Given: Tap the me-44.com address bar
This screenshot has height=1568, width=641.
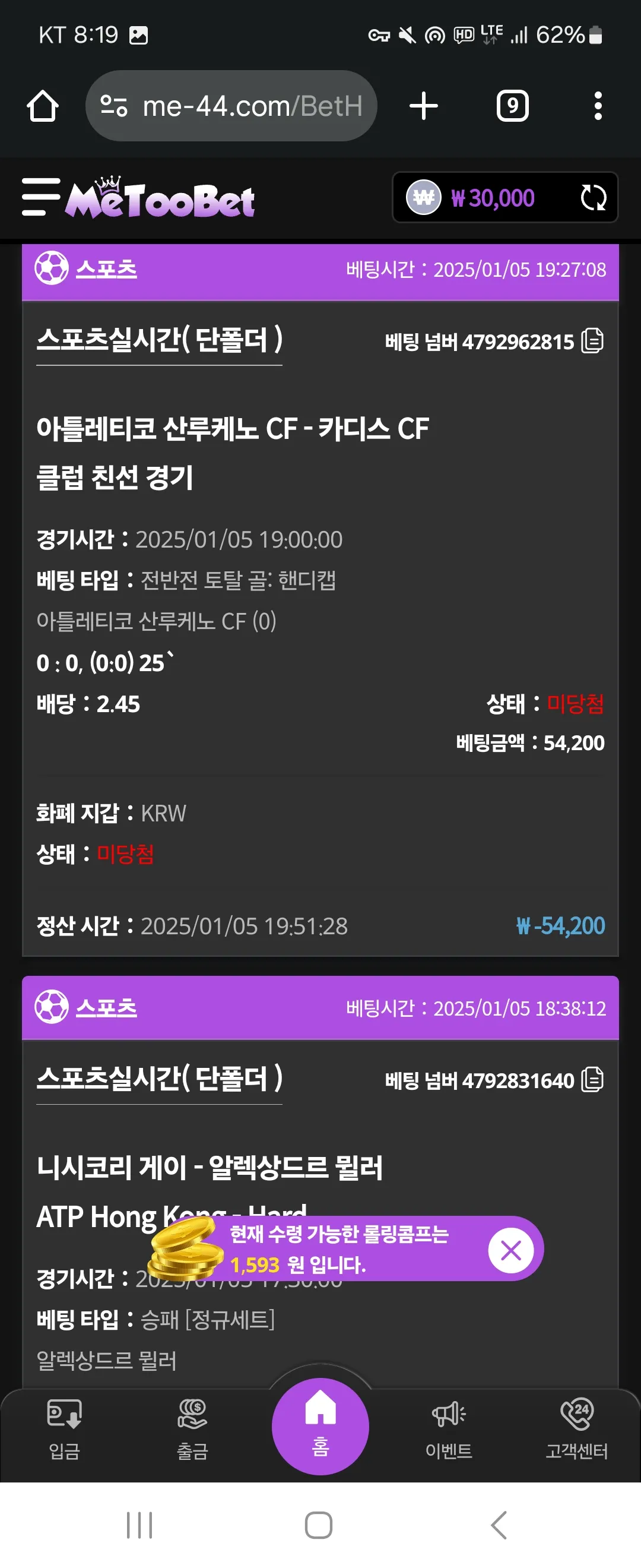Looking at the screenshot, I should pos(231,106).
